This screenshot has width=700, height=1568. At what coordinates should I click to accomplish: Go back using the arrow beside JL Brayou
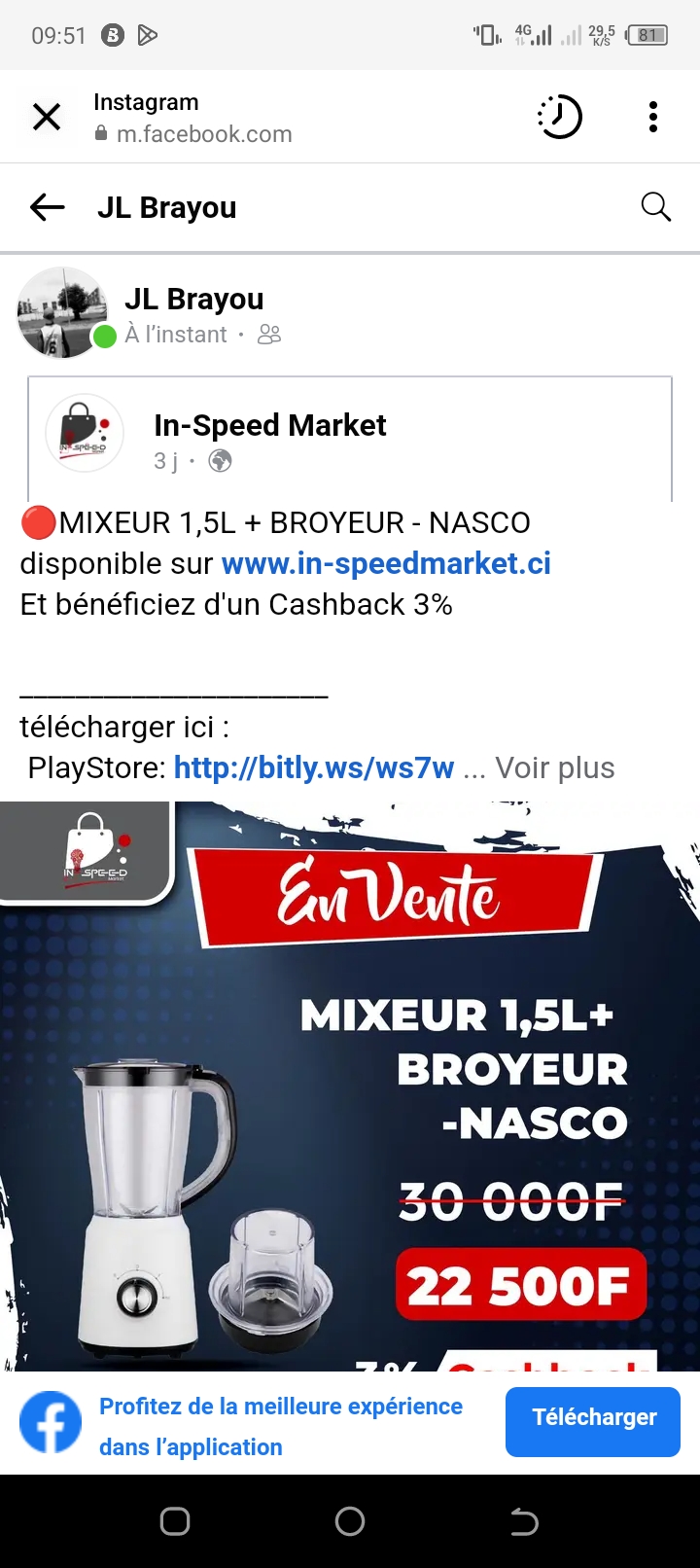coord(47,207)
